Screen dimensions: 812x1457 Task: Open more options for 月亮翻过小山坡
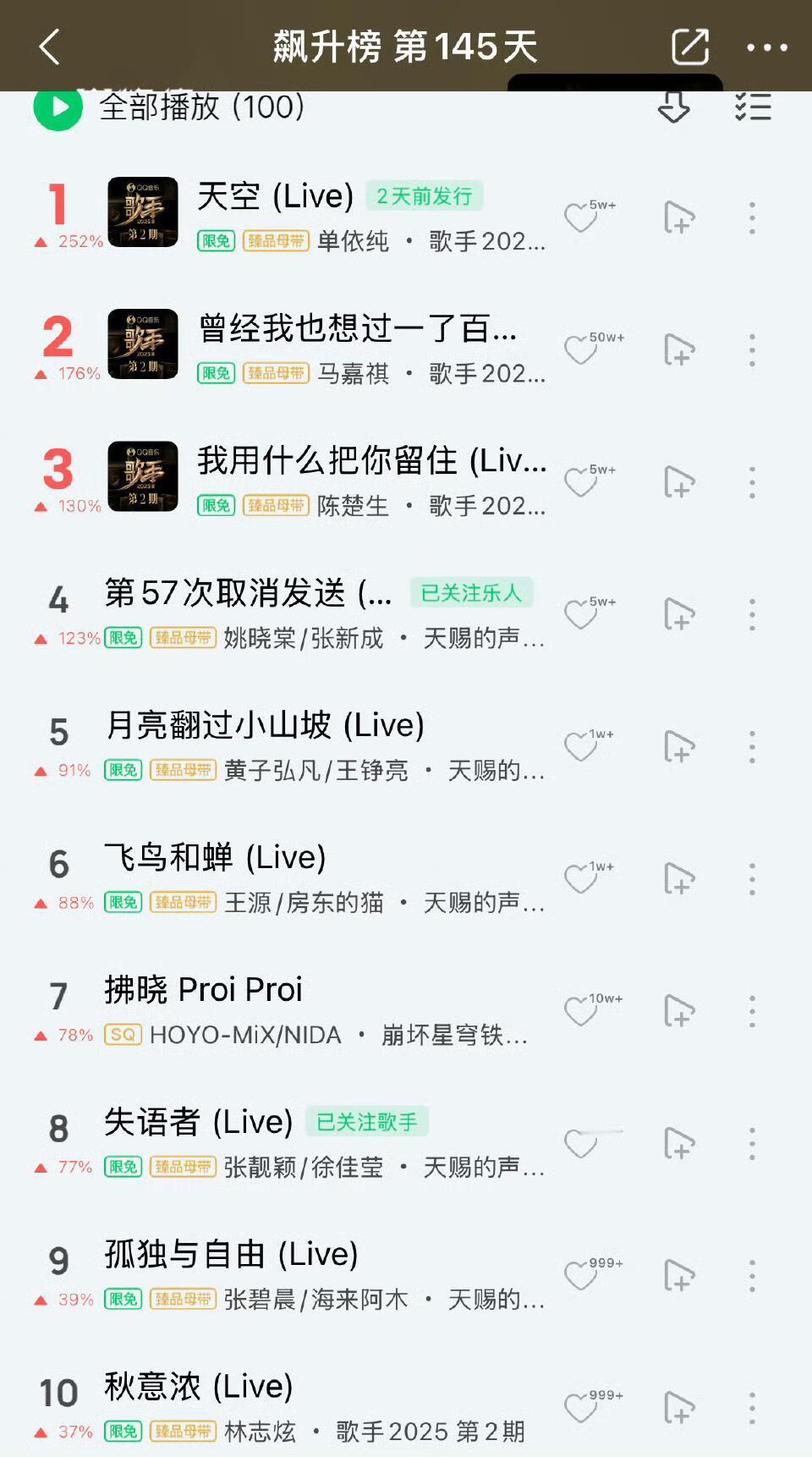(x=752, y=747)
